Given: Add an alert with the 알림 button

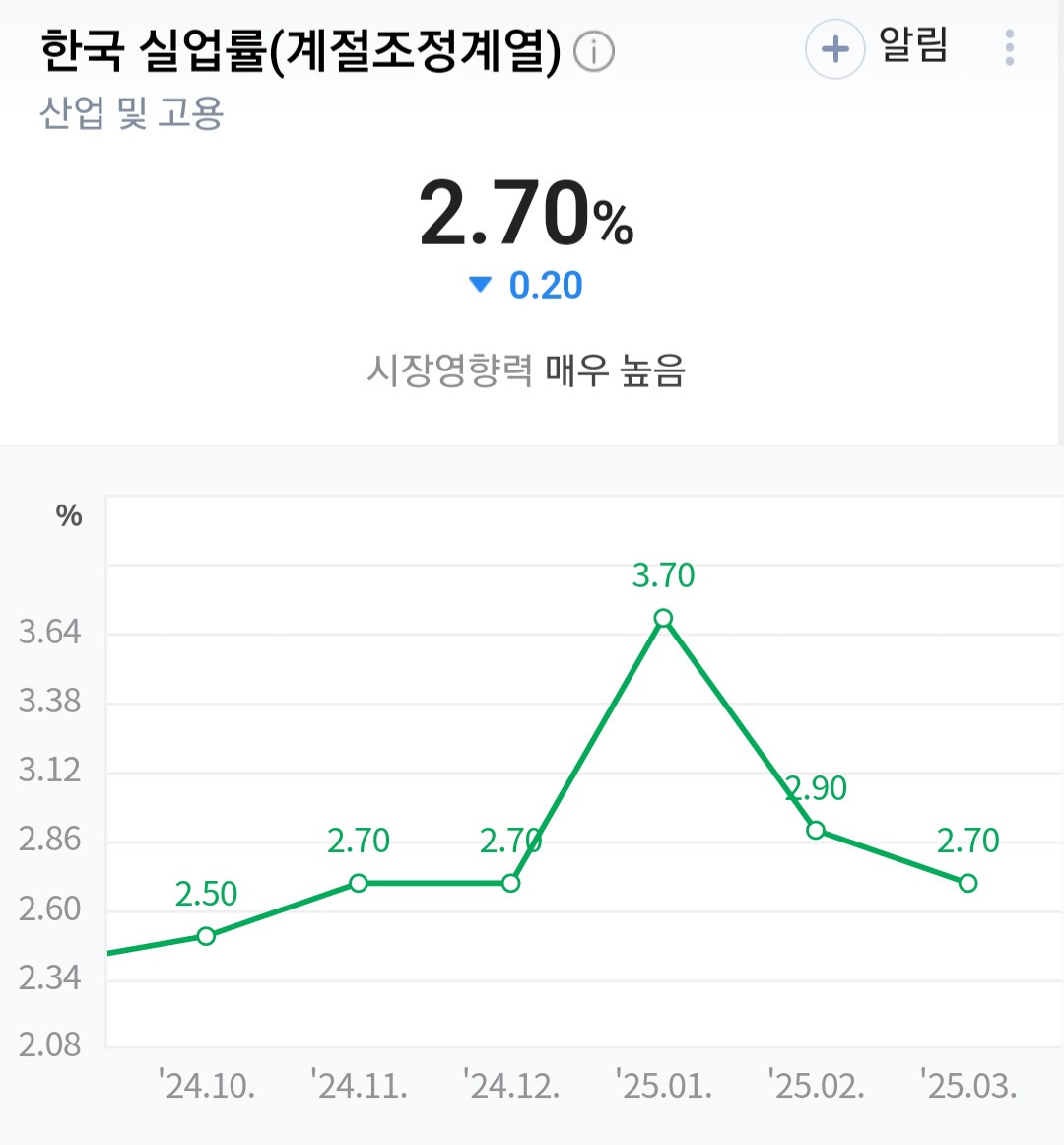Looking at the screenshot, I should pyautogui.click(x=876, y=47).
